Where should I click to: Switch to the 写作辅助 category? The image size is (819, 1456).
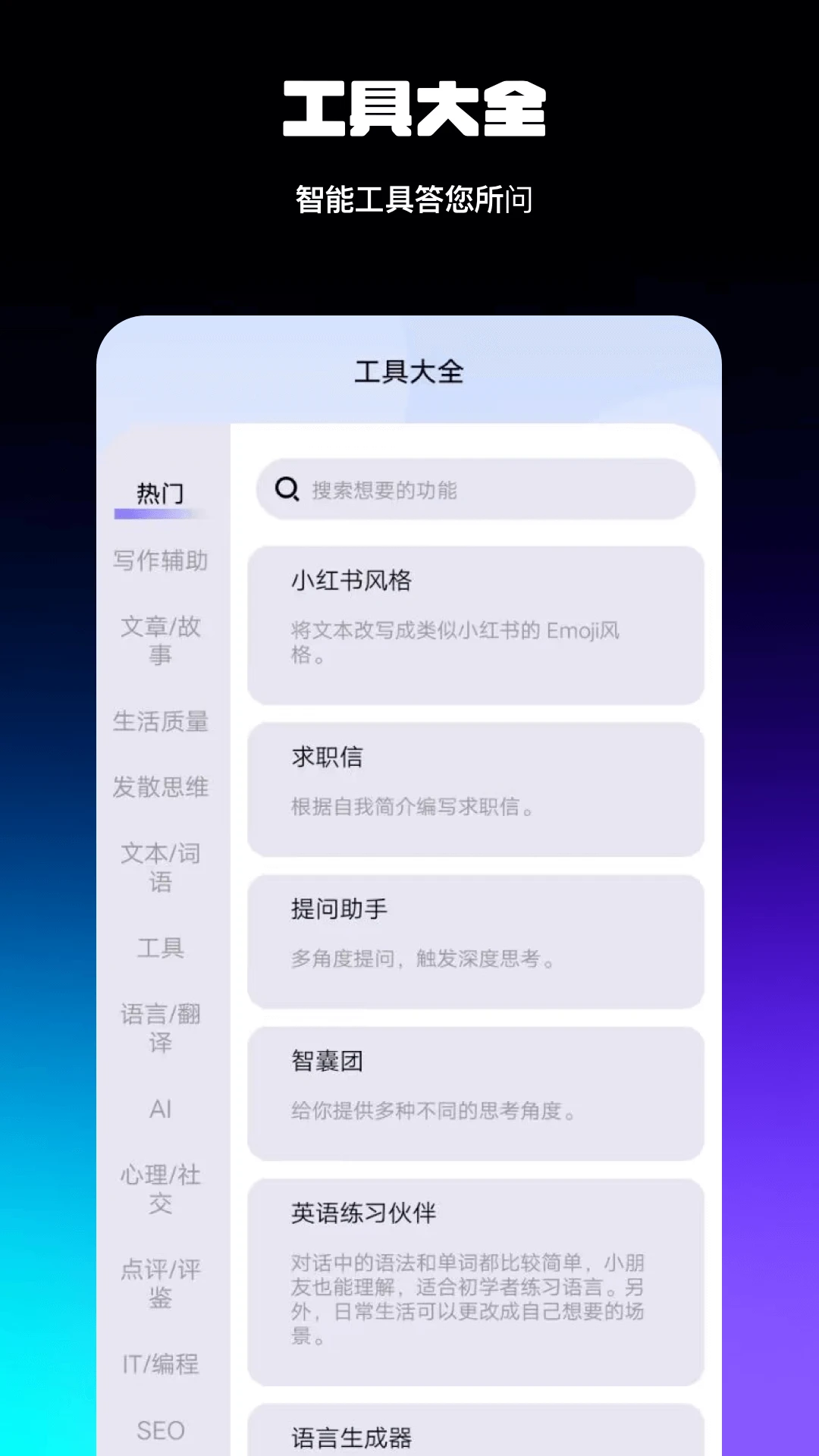(160, 561)
